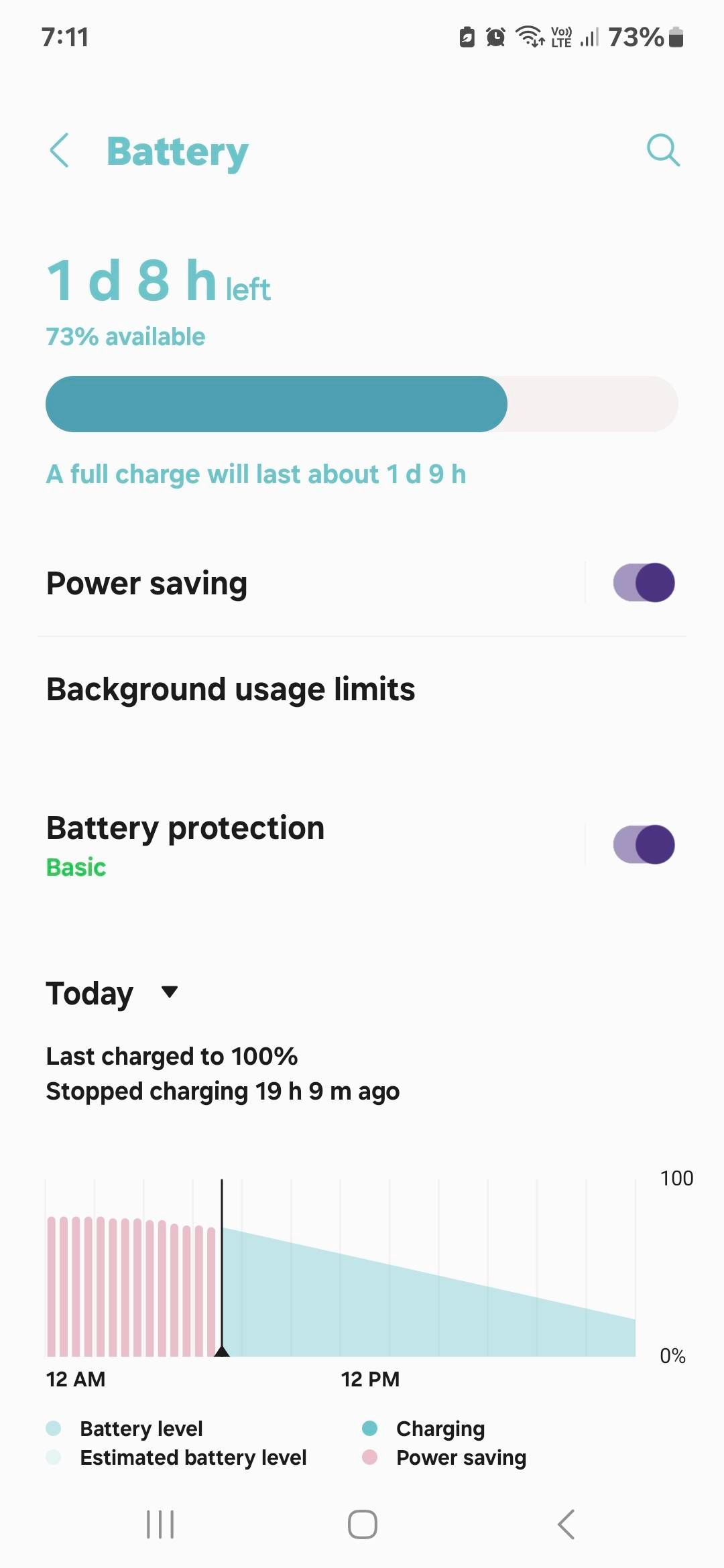Tap the Last charged to 100% text
724x1568 pixels.
[172, 1055]
